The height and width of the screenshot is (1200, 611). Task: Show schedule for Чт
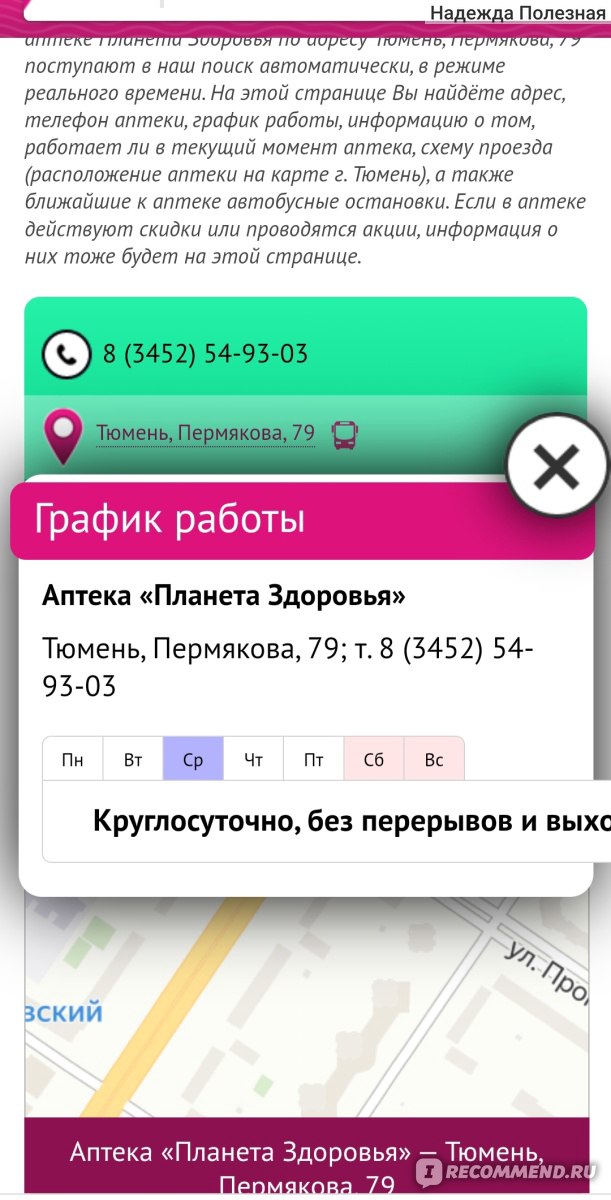tap(254, 760)
